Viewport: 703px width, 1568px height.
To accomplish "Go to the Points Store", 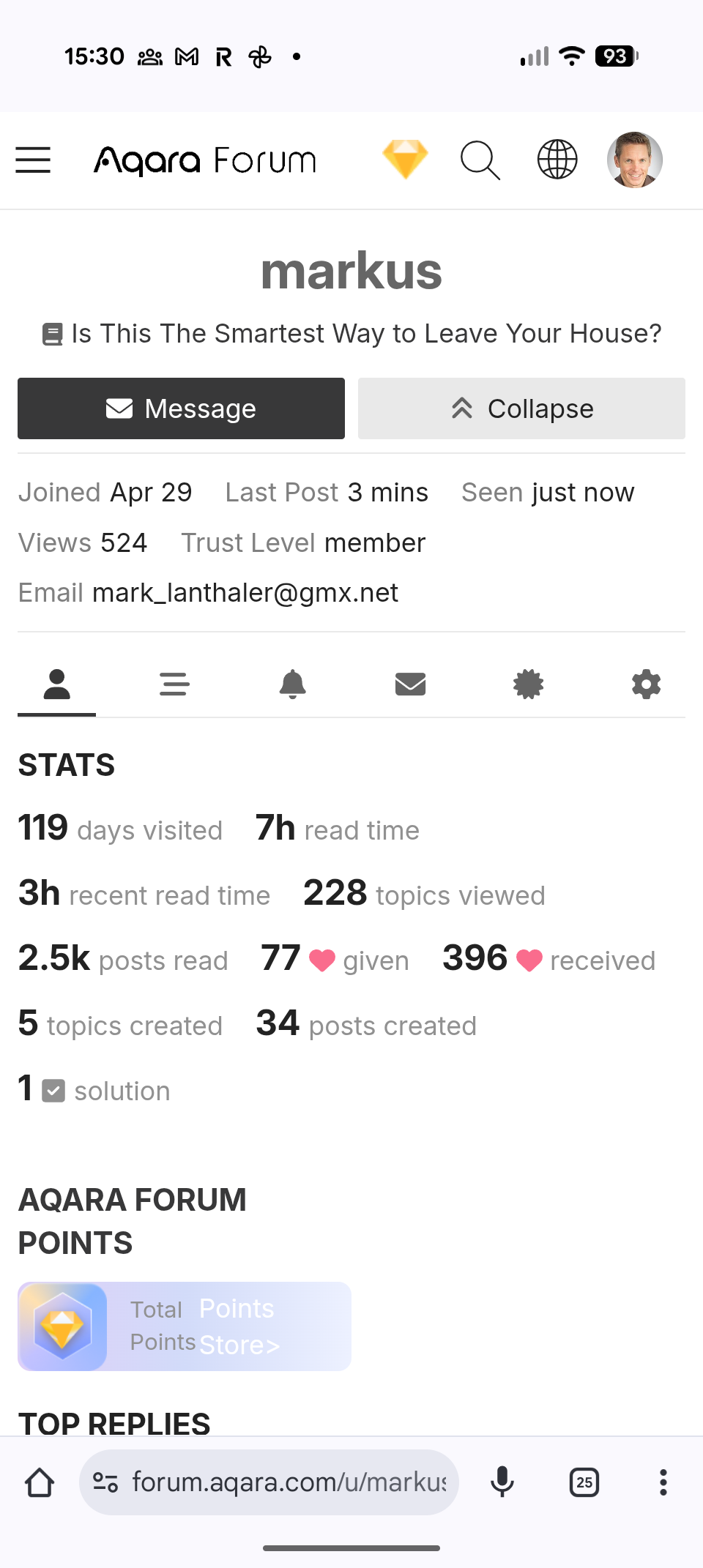I will (x=239, y=1326).
